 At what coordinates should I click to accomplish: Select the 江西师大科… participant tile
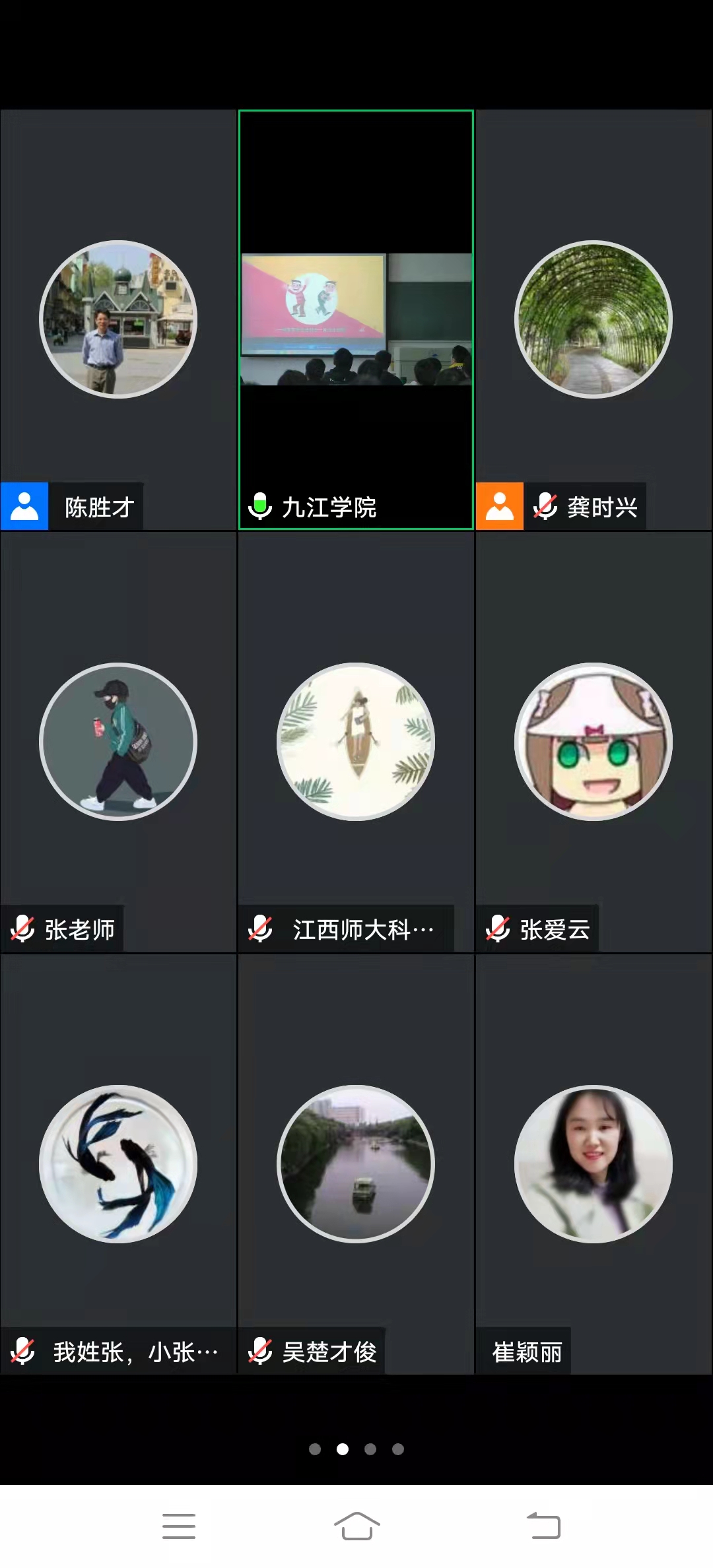coord(356,742)
